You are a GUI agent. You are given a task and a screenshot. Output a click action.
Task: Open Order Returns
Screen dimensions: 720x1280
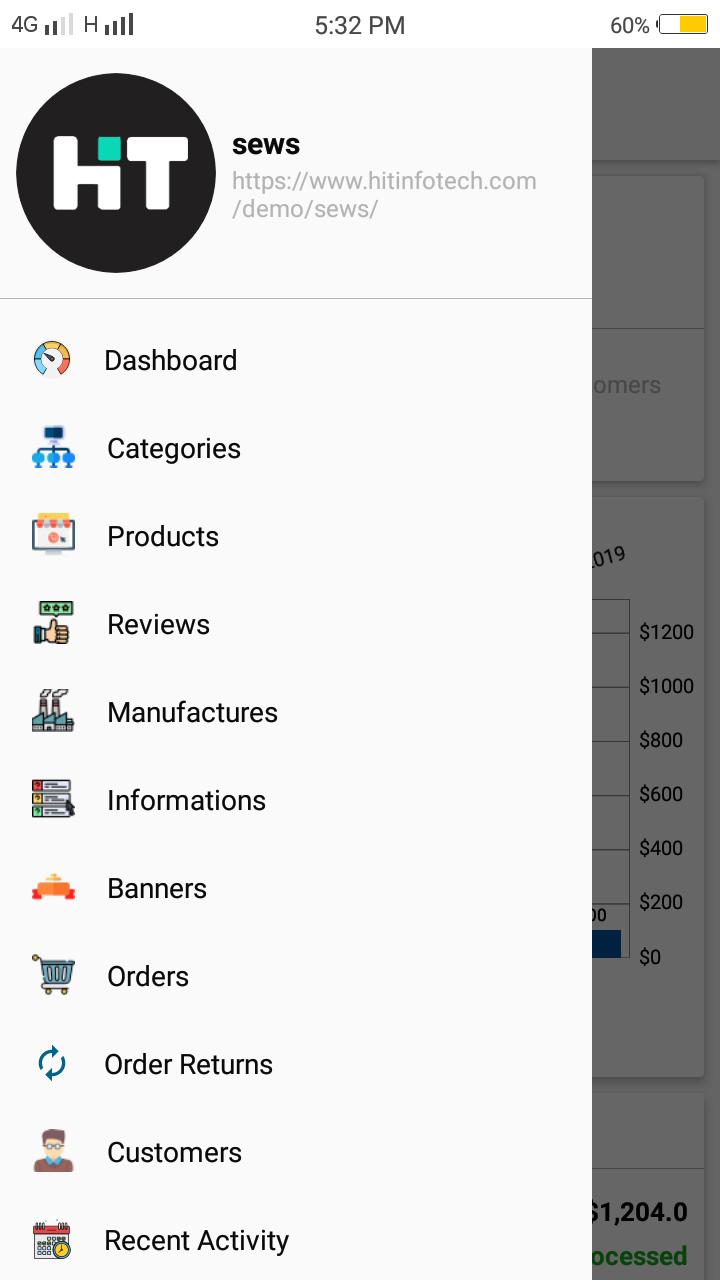(x=296, y=1064)
